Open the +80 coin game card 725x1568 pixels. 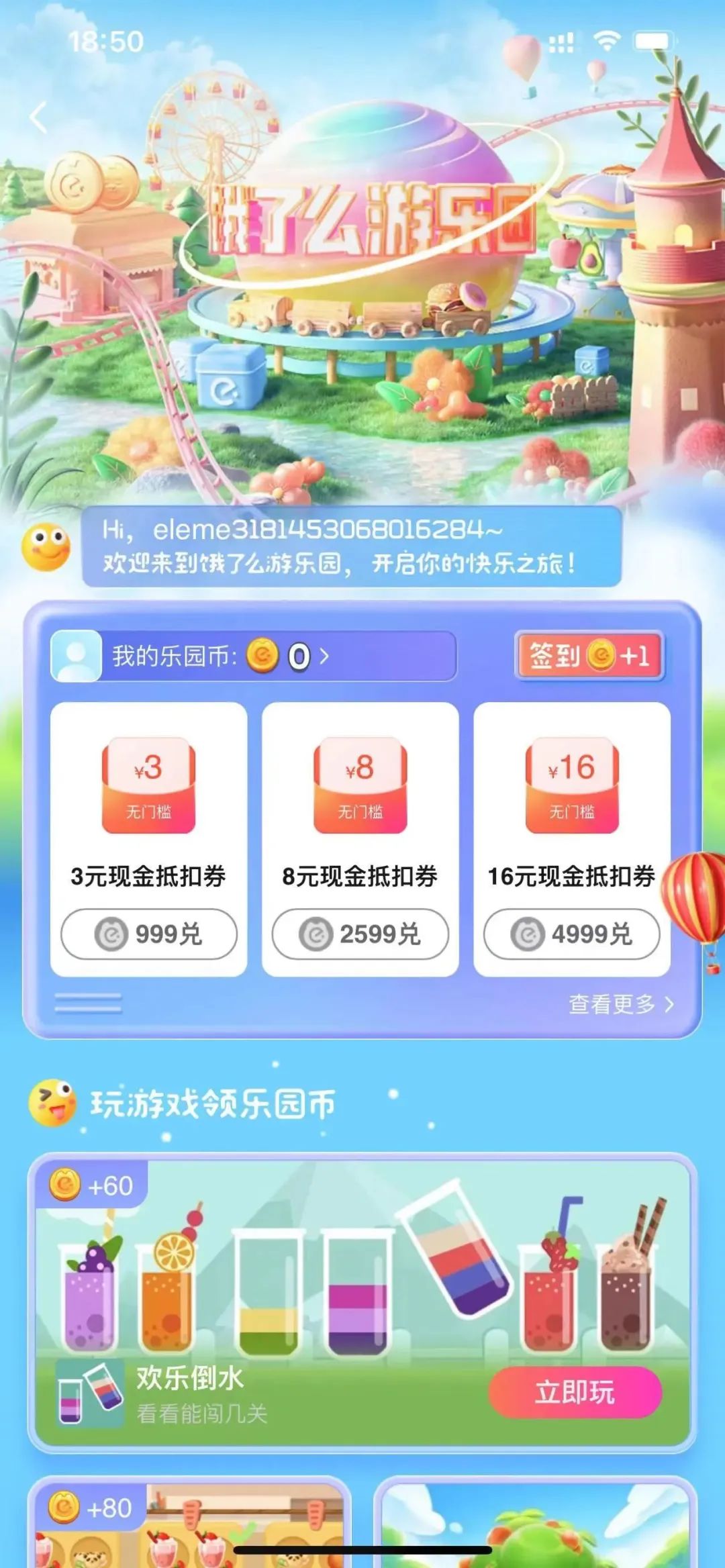click(x=189, y=1524)
